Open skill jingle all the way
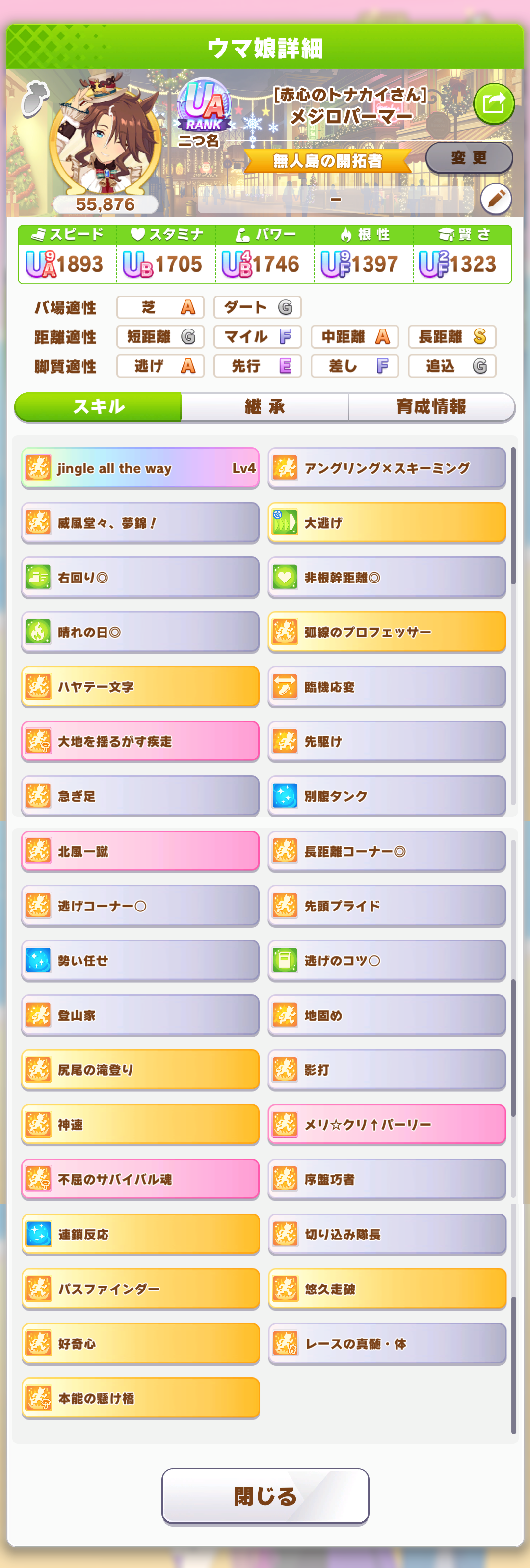 [140, 468]
